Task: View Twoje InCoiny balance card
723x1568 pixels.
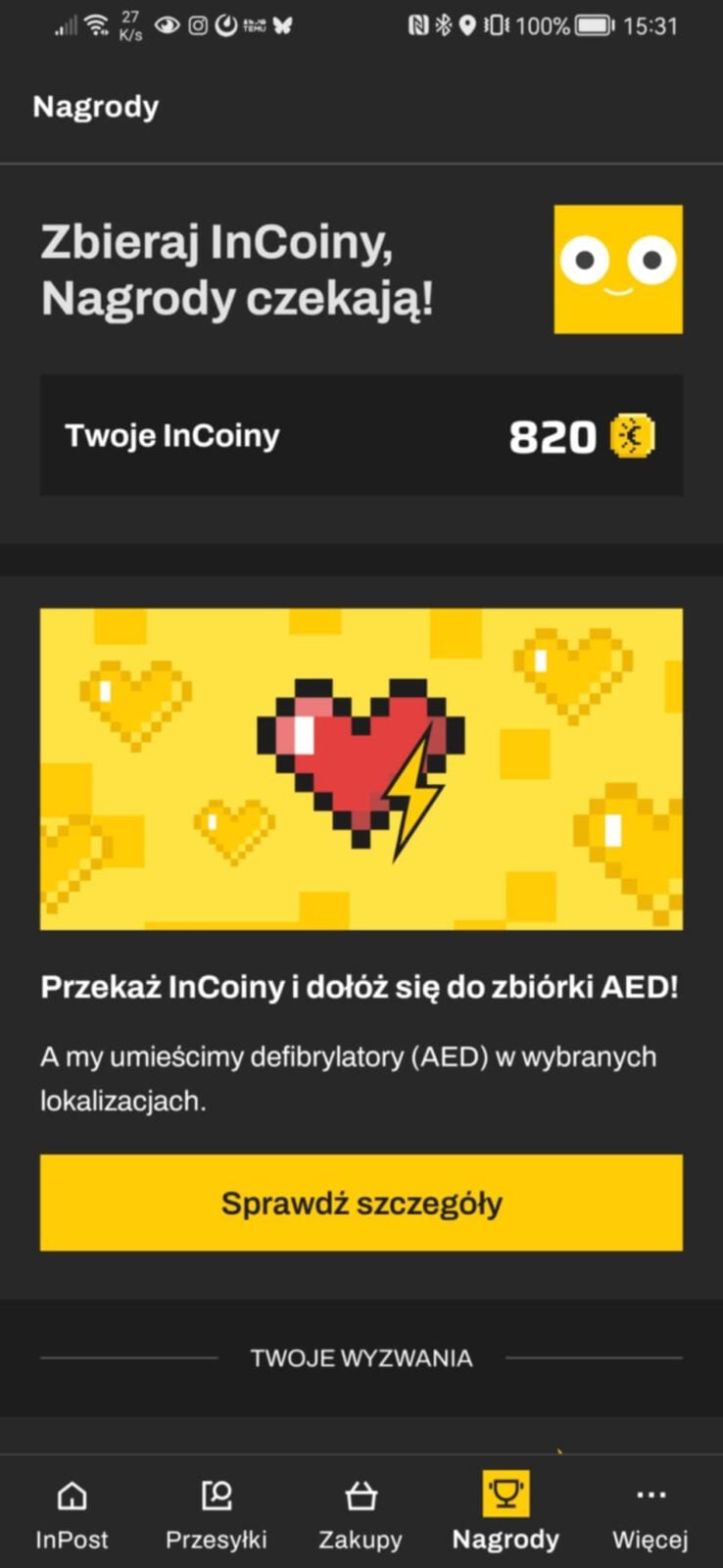Action: (361, 435)
